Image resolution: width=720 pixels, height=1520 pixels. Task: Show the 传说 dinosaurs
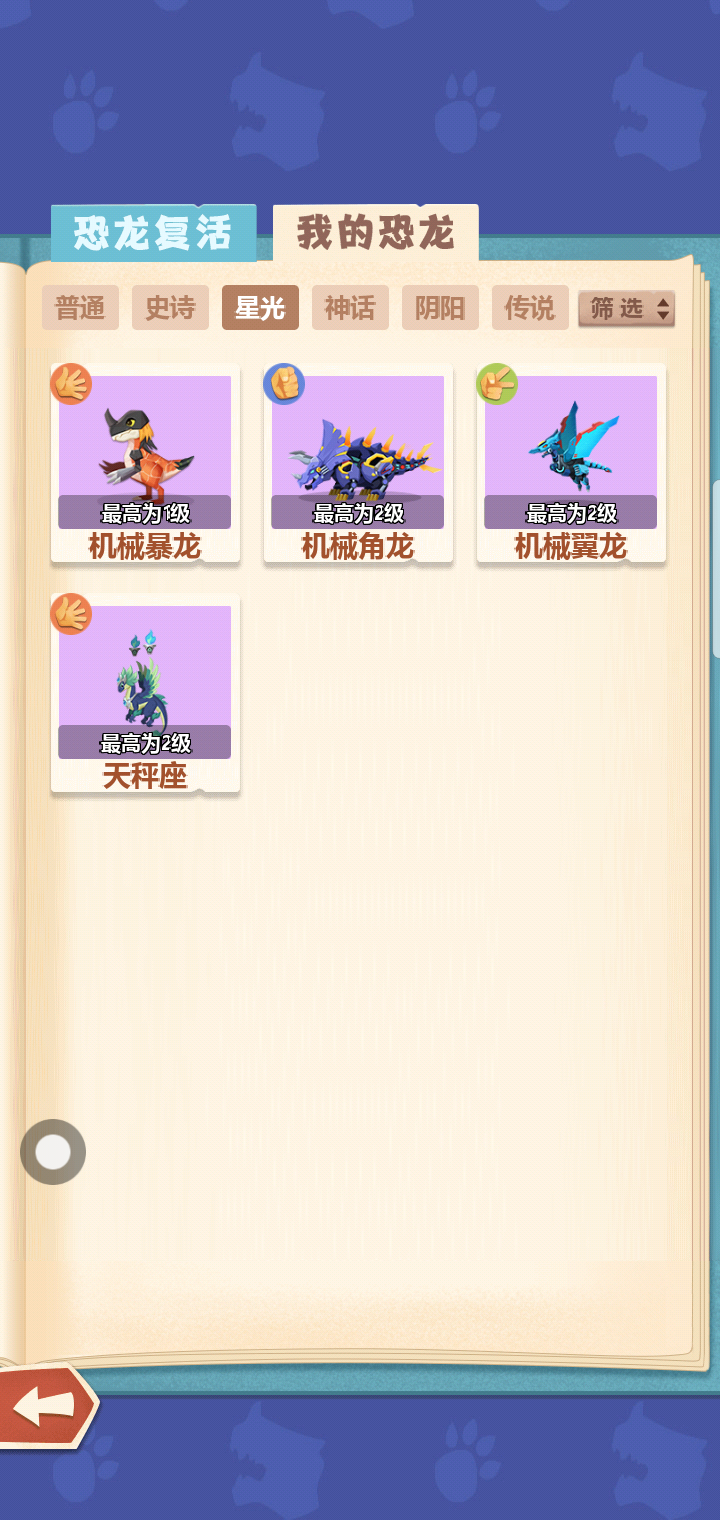pyautogui.click(x=530, y=308)
